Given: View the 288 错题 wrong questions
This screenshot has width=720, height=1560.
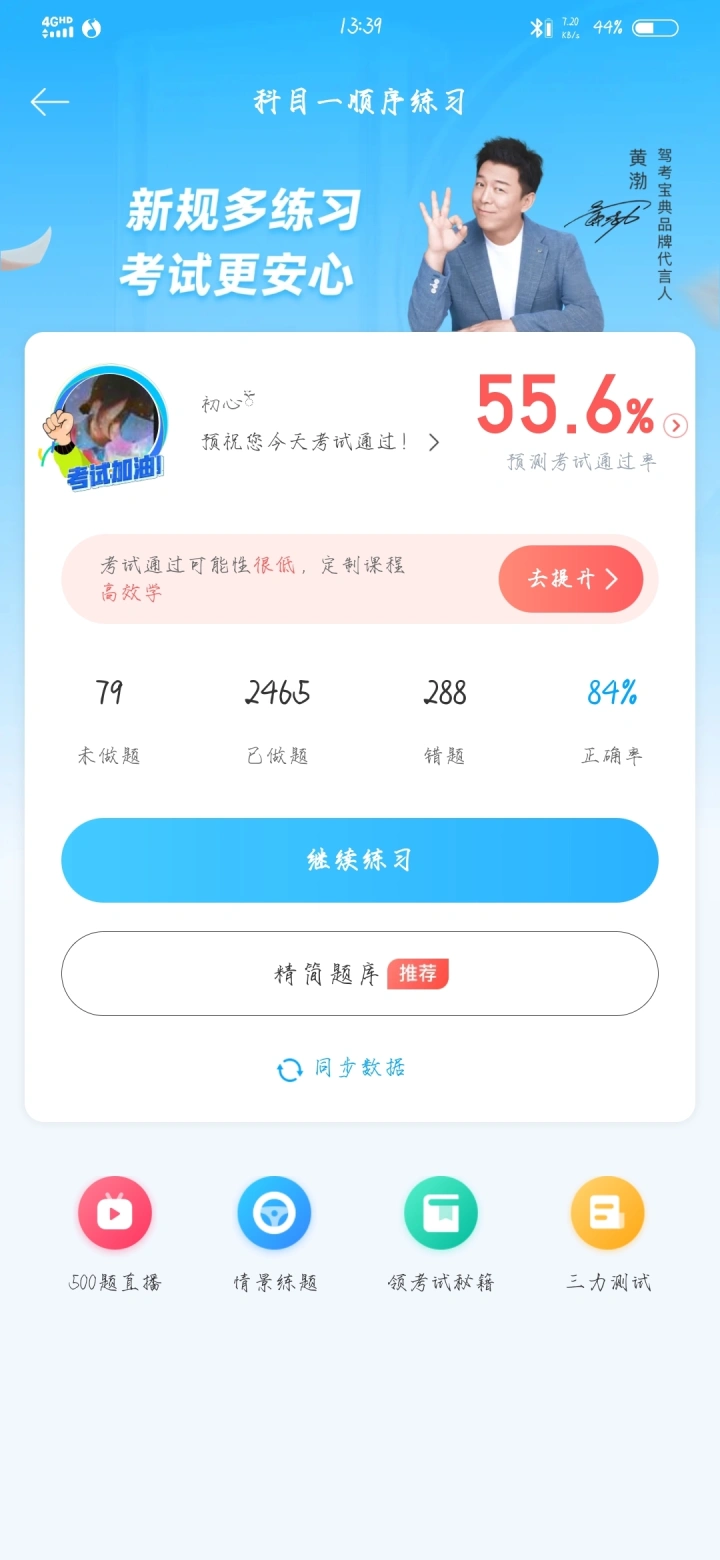Looking at the screenshot, I should click(445, 721).
